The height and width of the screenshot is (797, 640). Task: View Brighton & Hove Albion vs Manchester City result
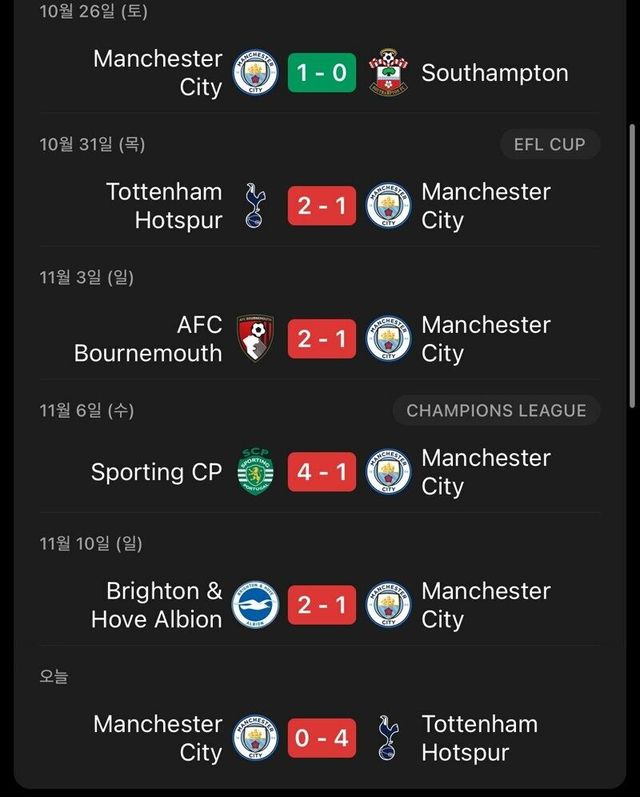point(321,605)
